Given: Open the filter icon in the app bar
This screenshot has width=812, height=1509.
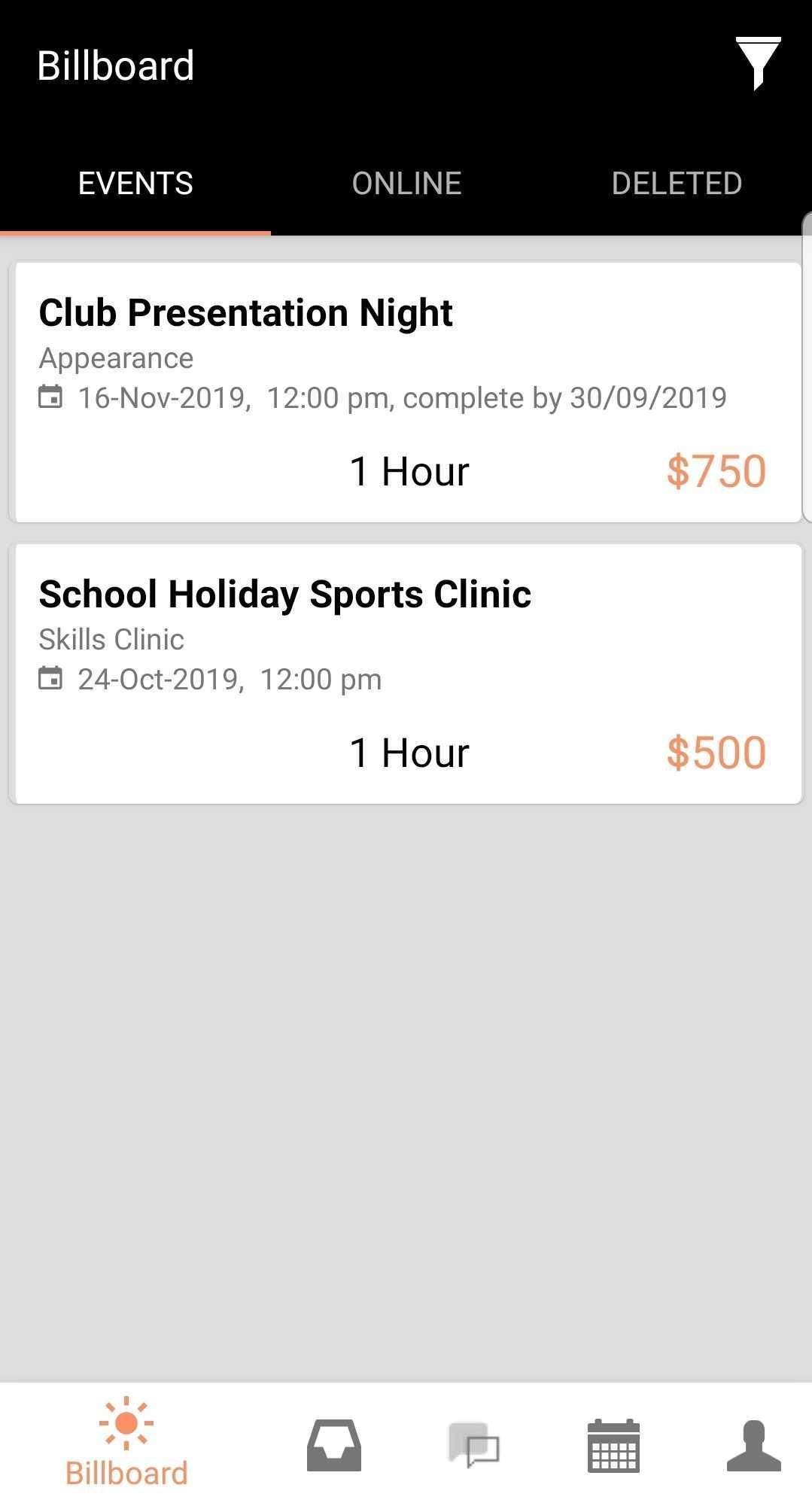Looking at the screenshot, I should (x=758, y=63).
